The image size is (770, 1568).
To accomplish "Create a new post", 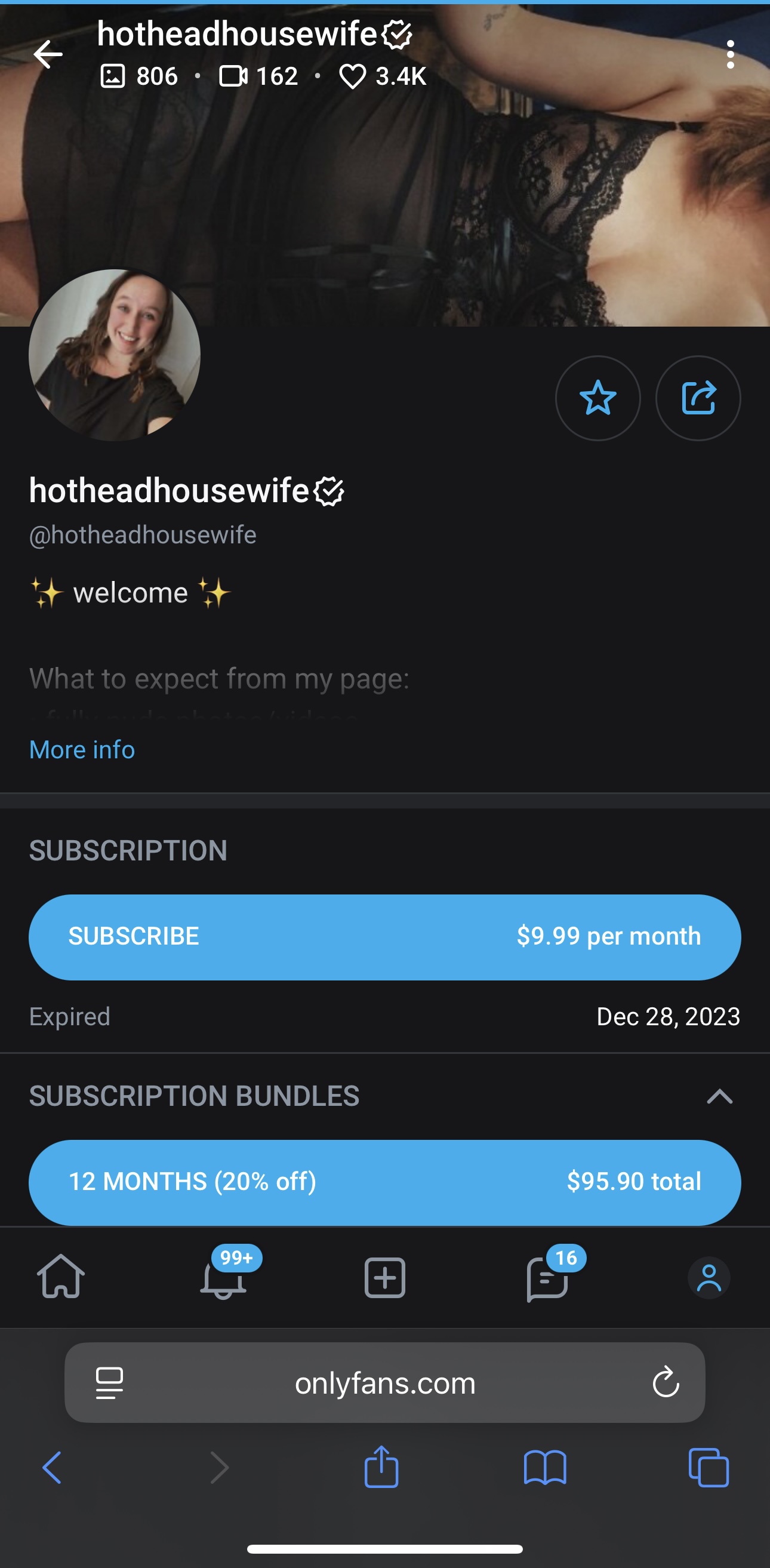I will click(x=384, y=1278).
